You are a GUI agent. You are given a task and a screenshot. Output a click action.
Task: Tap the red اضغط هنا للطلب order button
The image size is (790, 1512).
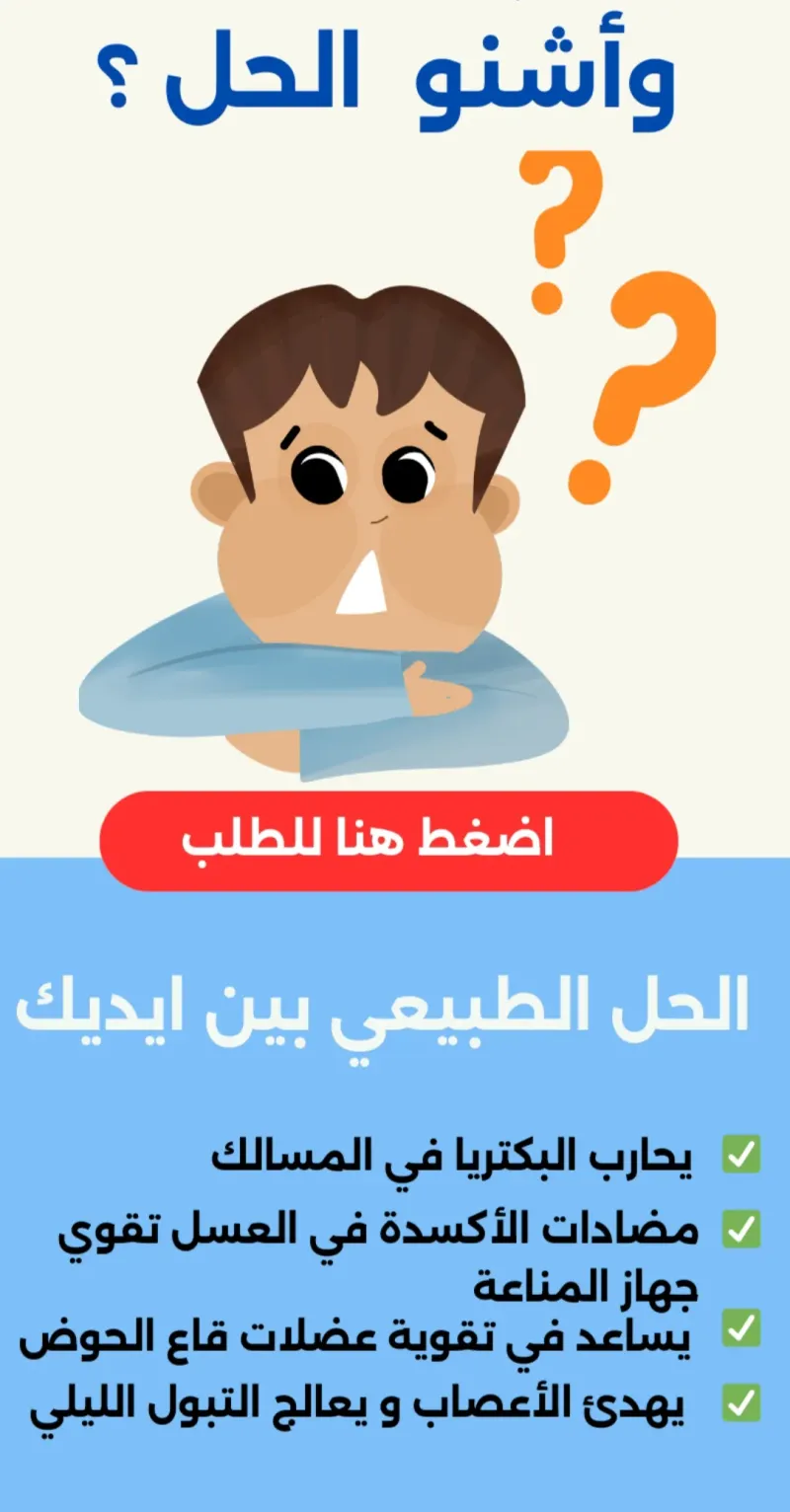click(x=388, y=841)
